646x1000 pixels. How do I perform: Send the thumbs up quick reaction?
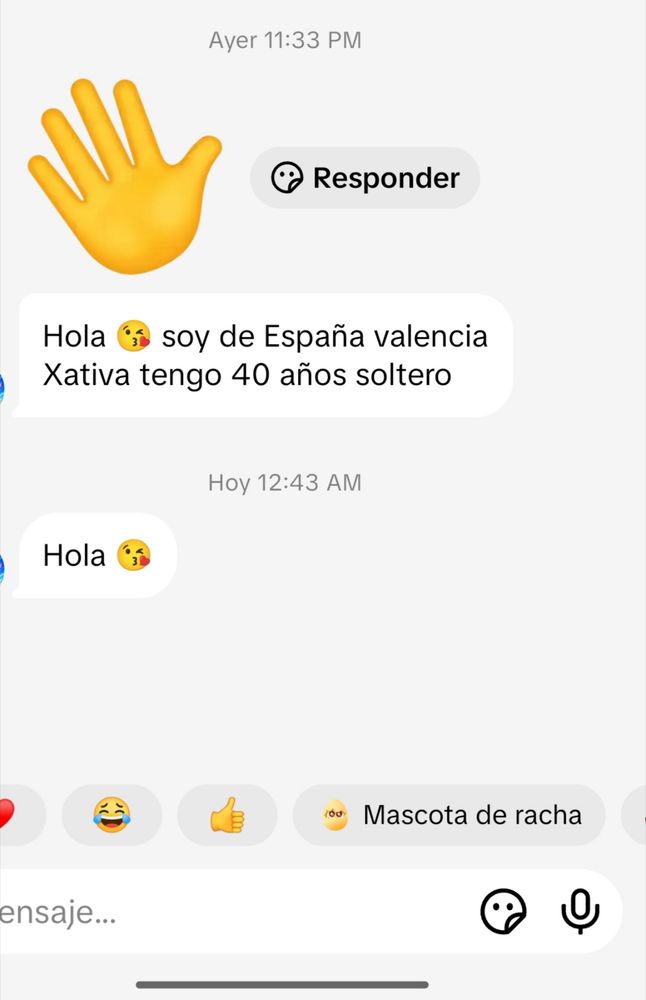click(x=227, y=815)
